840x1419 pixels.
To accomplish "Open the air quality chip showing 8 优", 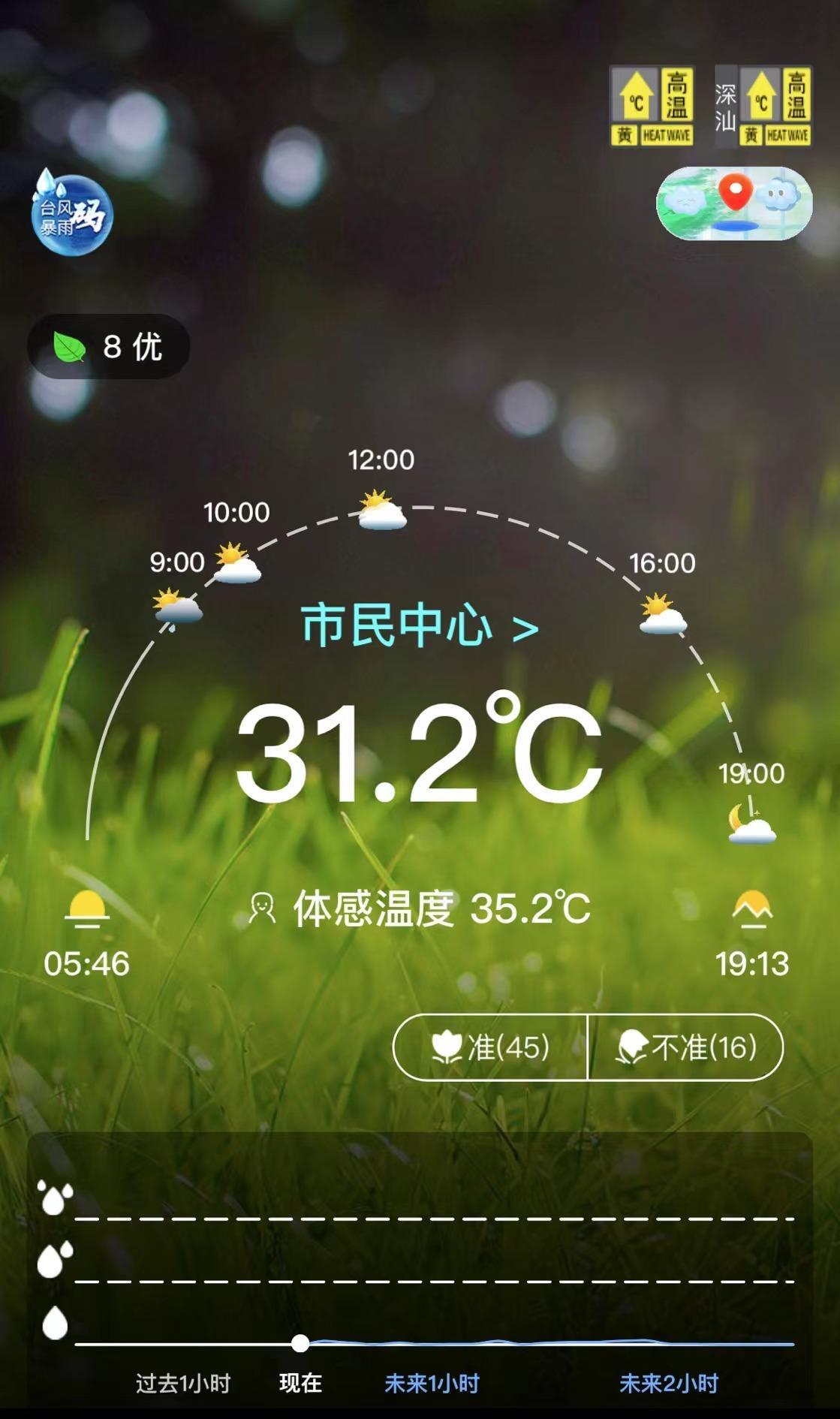I will 109,347.
